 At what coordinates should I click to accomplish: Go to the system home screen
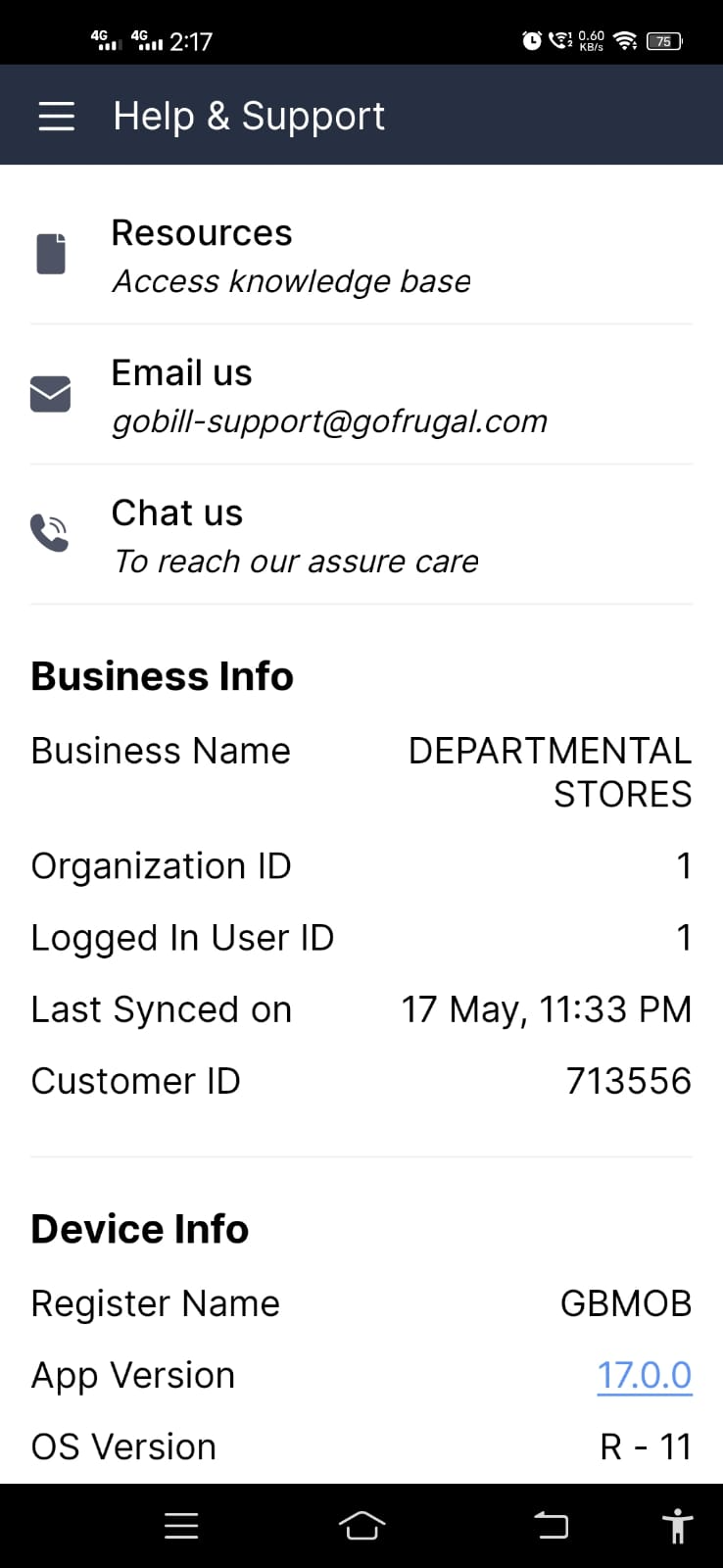(x=361, y=1525)
